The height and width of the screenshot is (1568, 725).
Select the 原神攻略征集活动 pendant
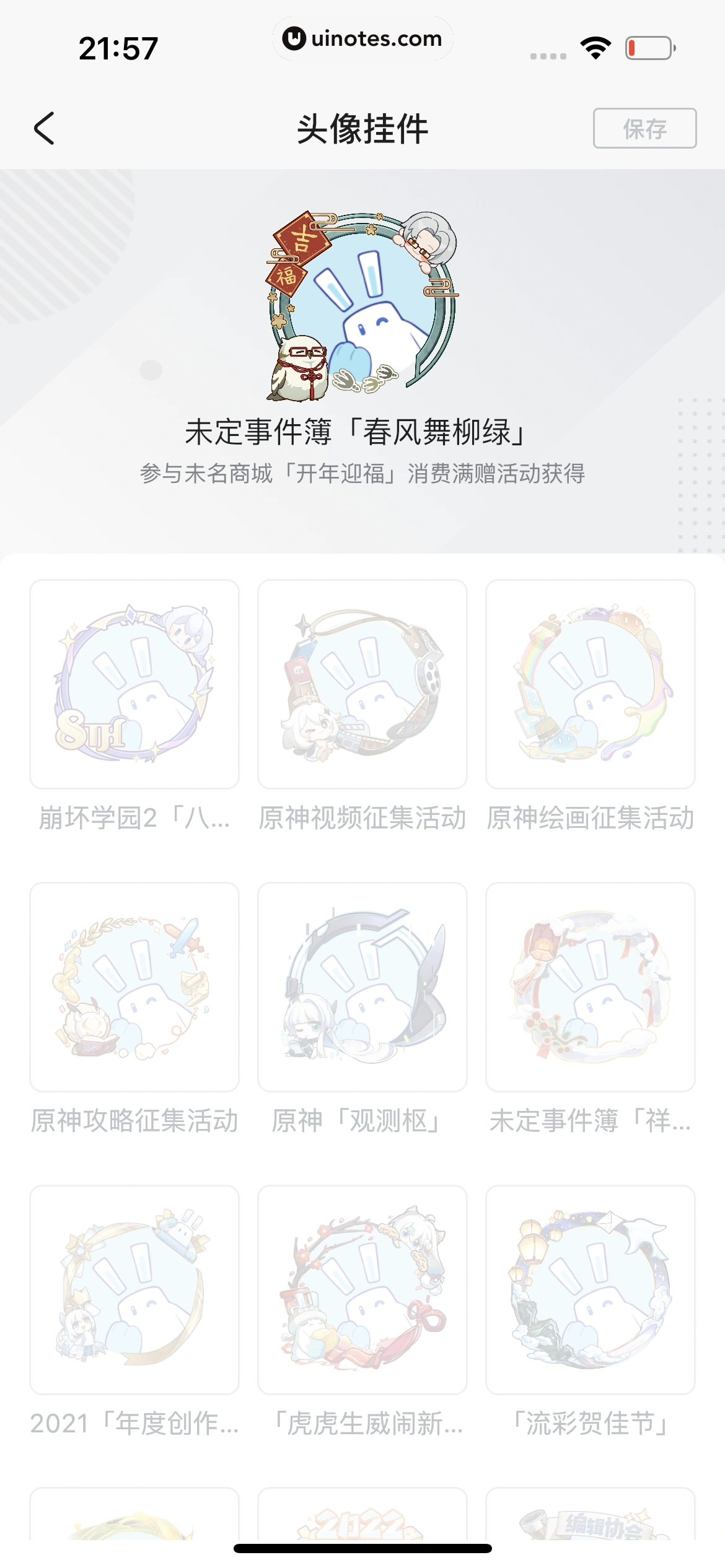tap(134, 987)
